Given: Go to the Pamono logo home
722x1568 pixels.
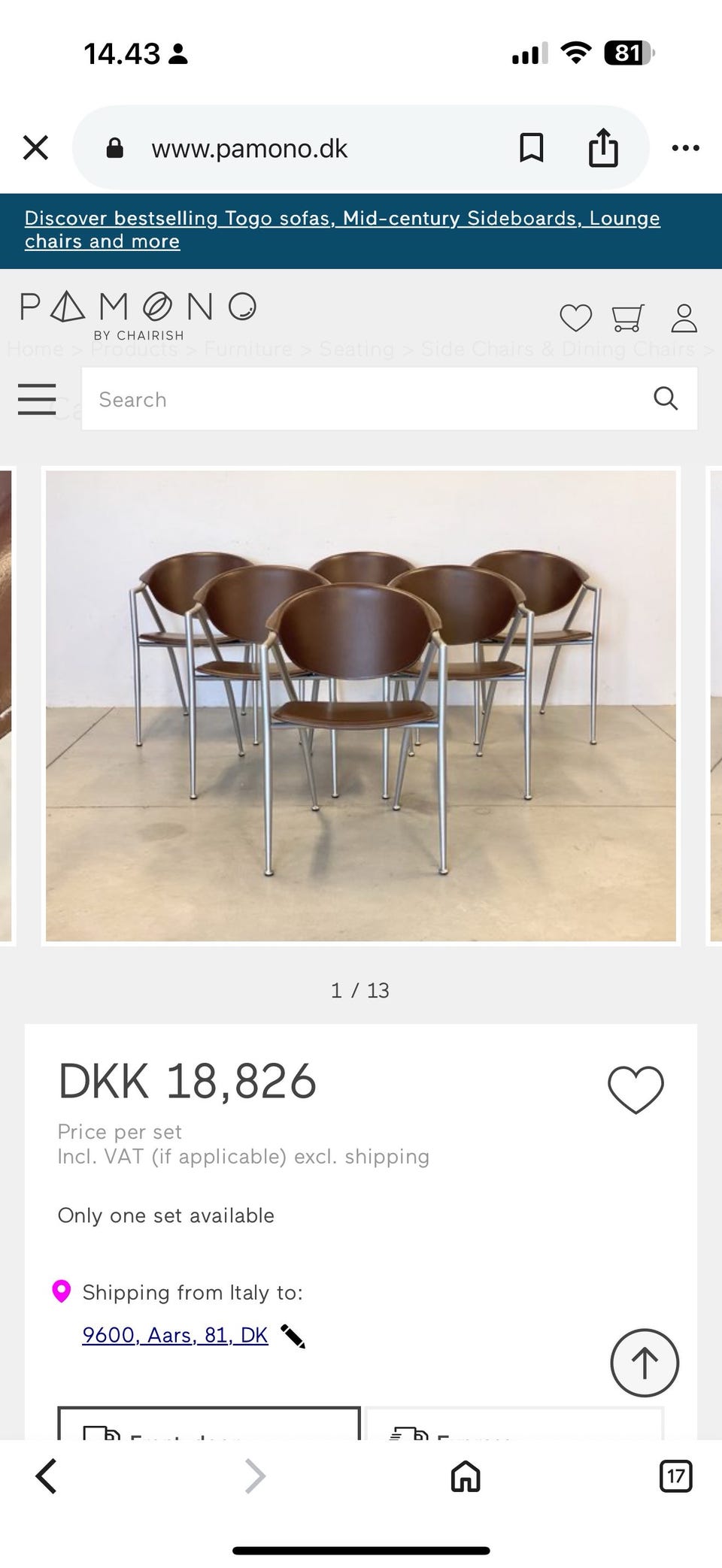Looking at the screenshot, I should 138,315.
